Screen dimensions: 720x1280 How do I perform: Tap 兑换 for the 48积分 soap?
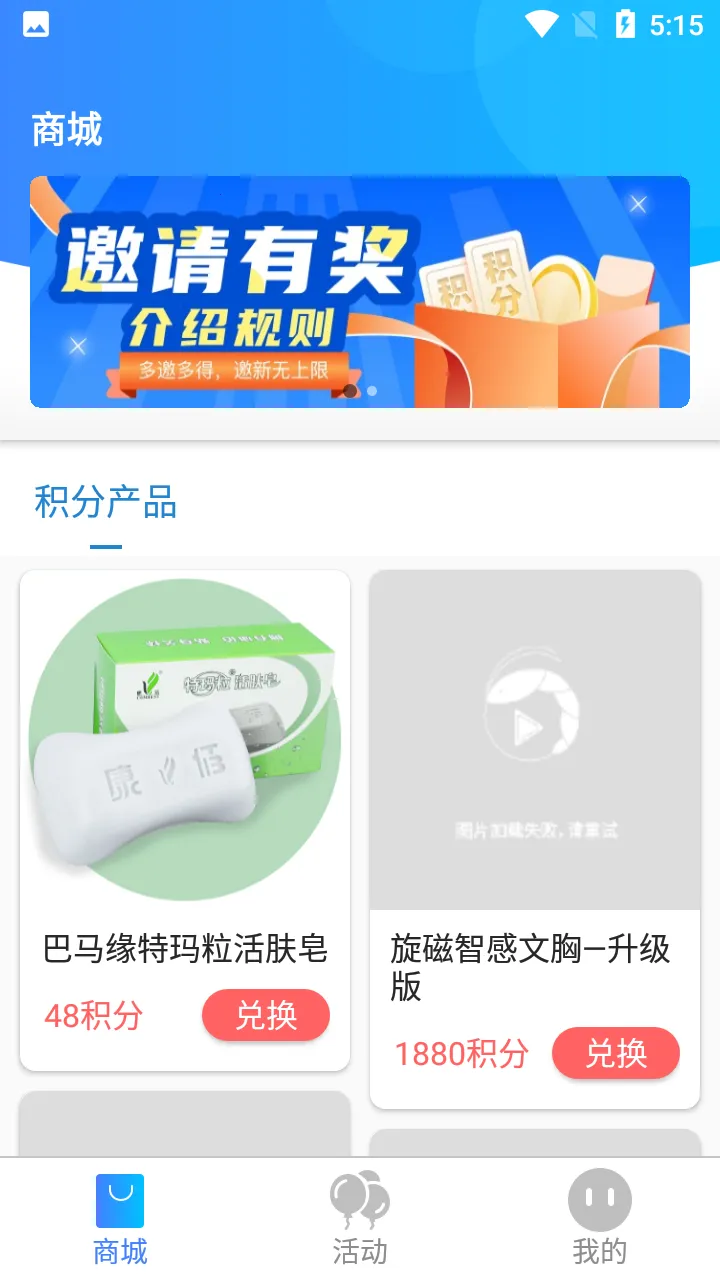pos(266,1015)
